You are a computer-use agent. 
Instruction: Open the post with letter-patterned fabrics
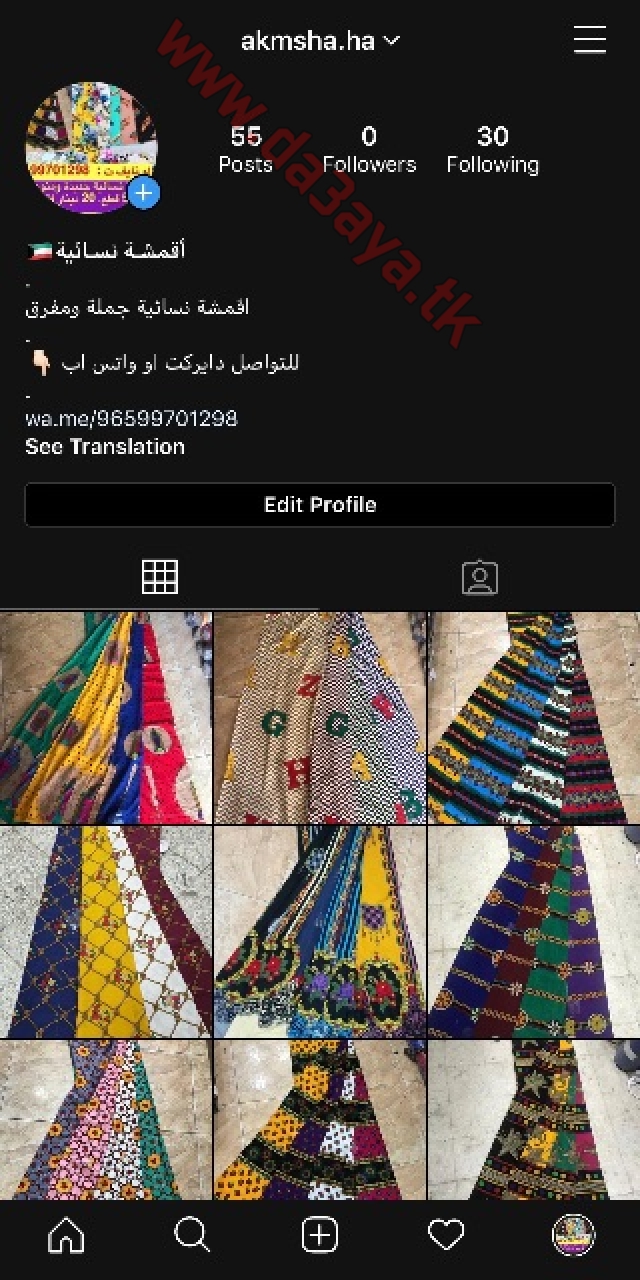pos(320,718)
